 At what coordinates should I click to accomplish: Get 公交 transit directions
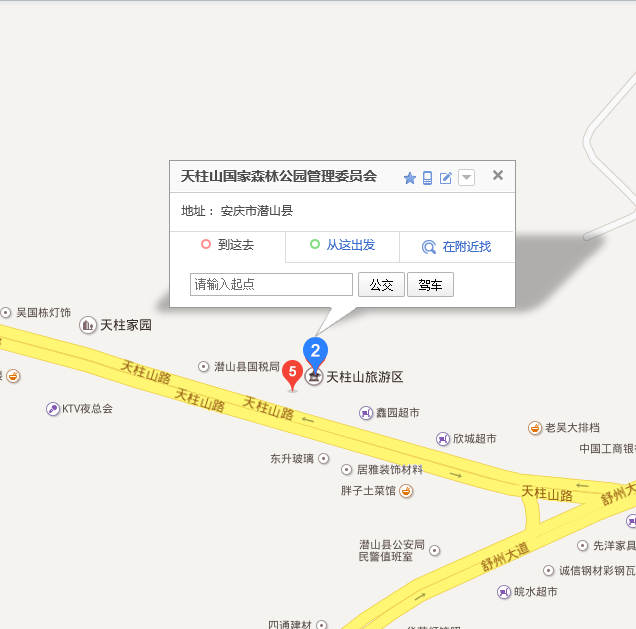(381, 285)
